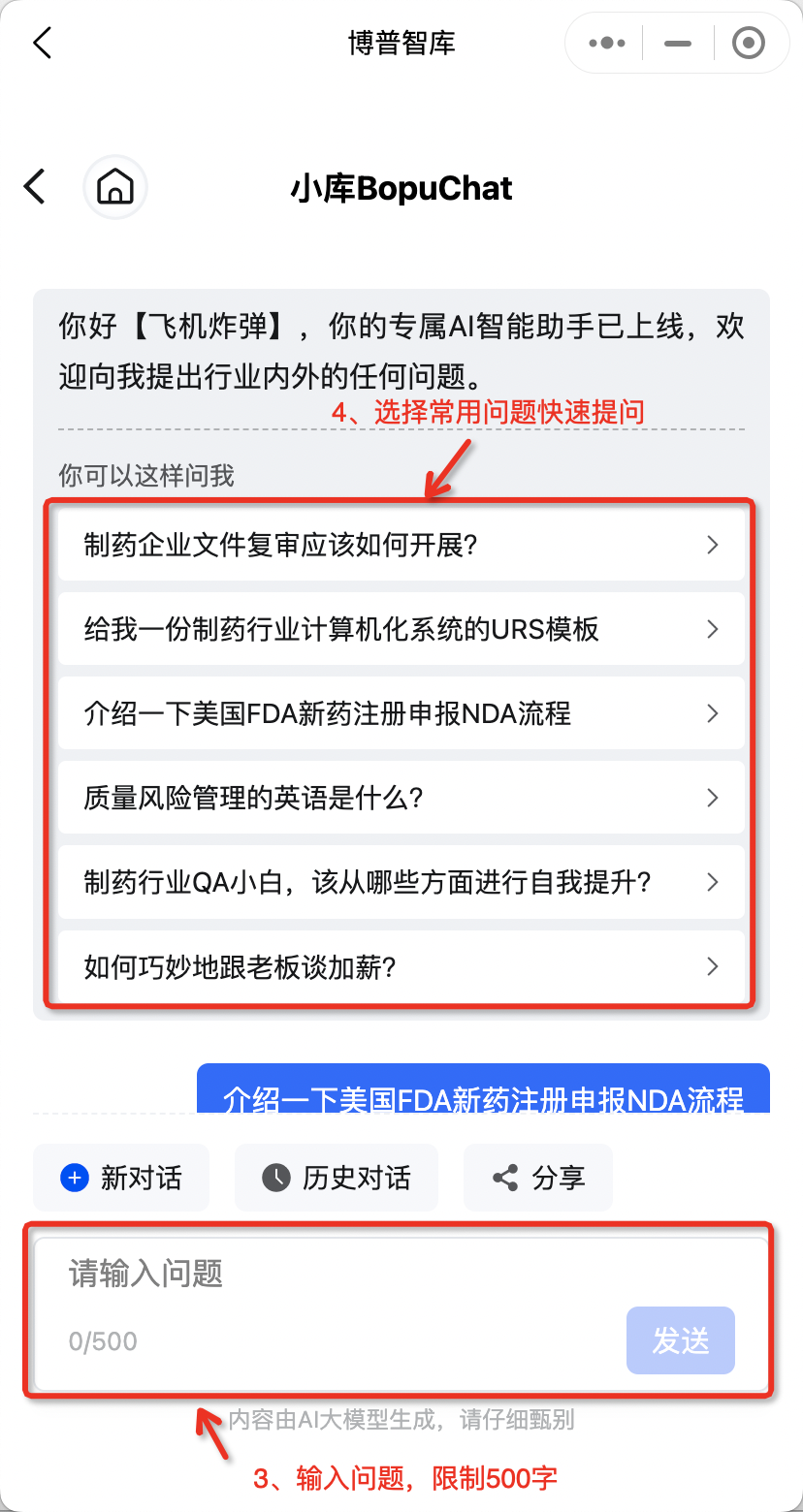Go back using the top navigation arrow

pyautogui.click(x=42, y=43)
